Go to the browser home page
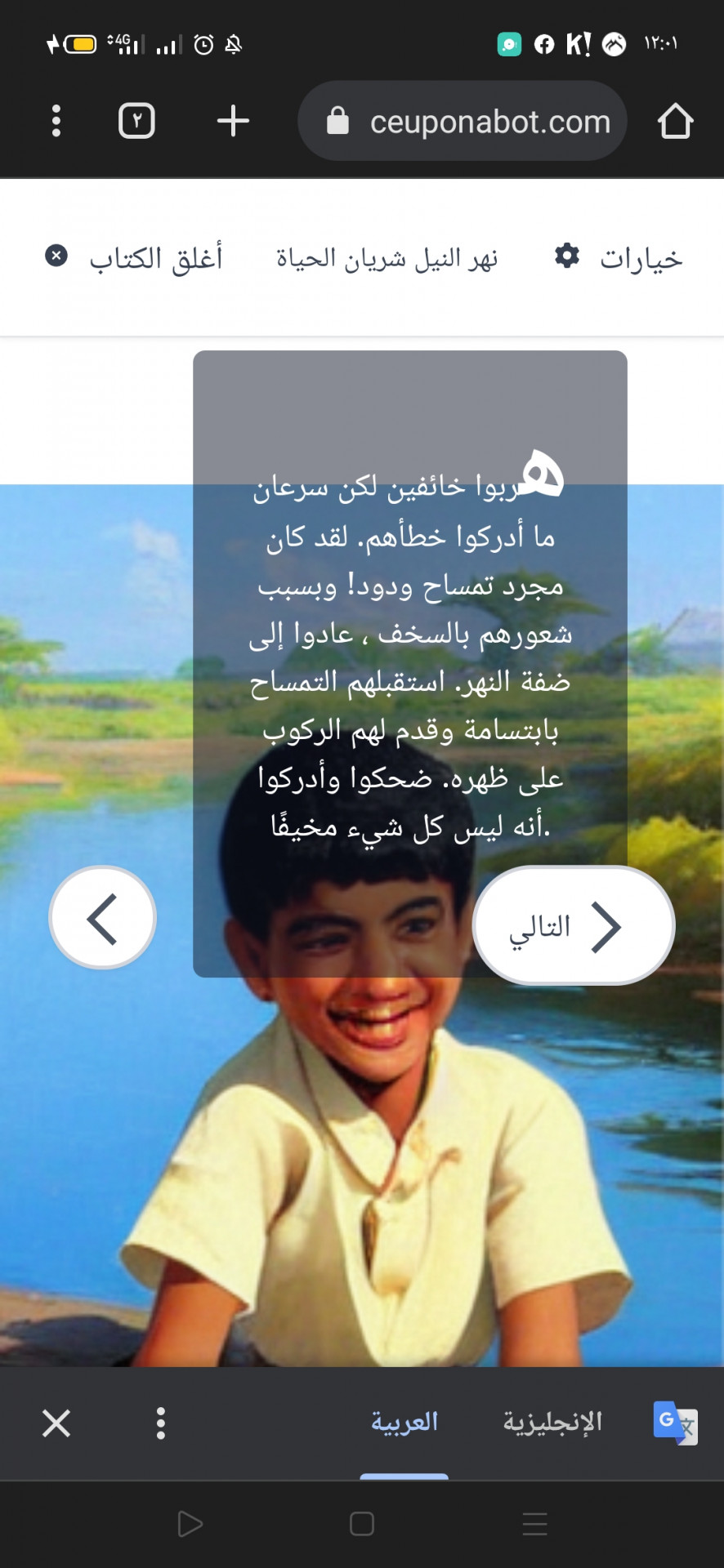Image resolution: width=724 pixels, height=1568 pixels. click(x=675, y=122)
